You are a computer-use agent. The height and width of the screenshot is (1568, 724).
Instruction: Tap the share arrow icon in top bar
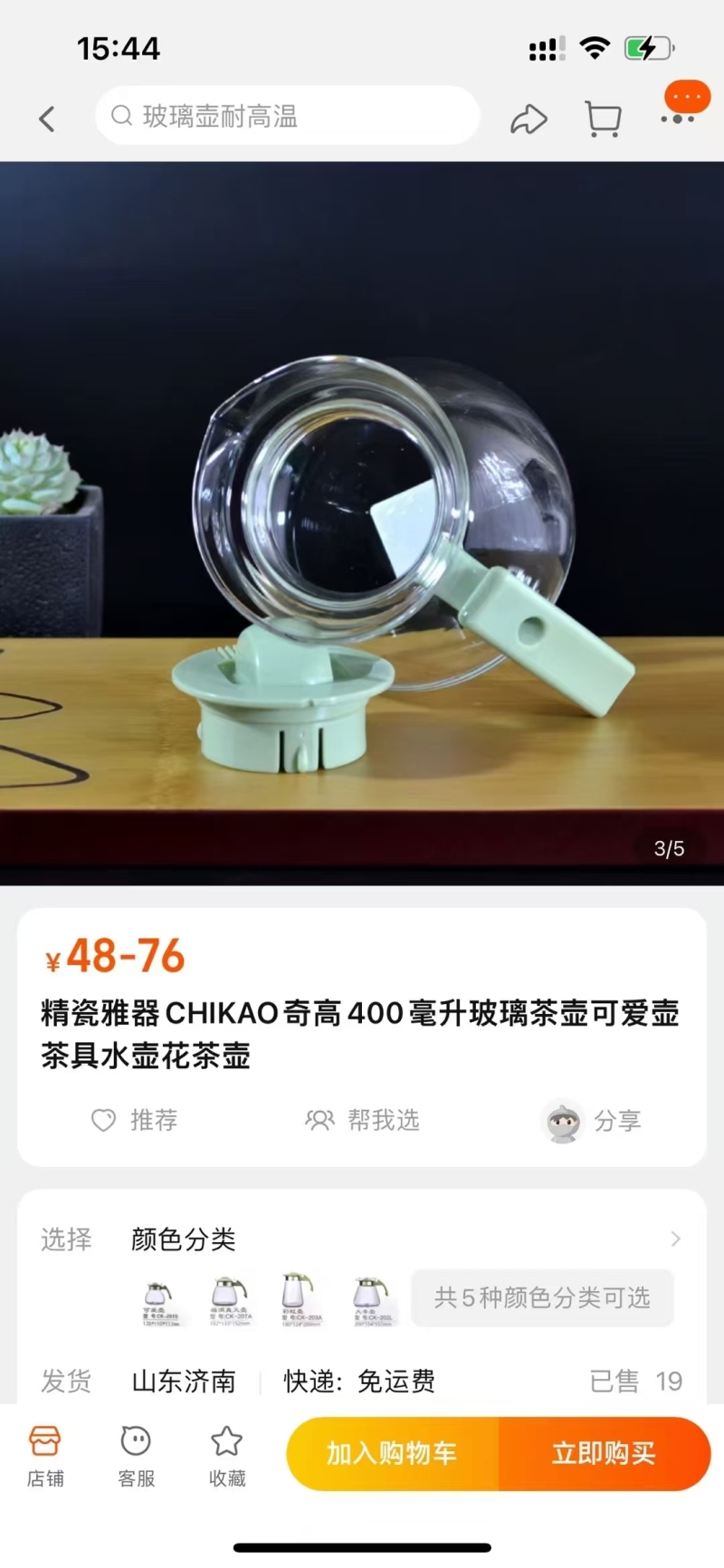point(529,119)
